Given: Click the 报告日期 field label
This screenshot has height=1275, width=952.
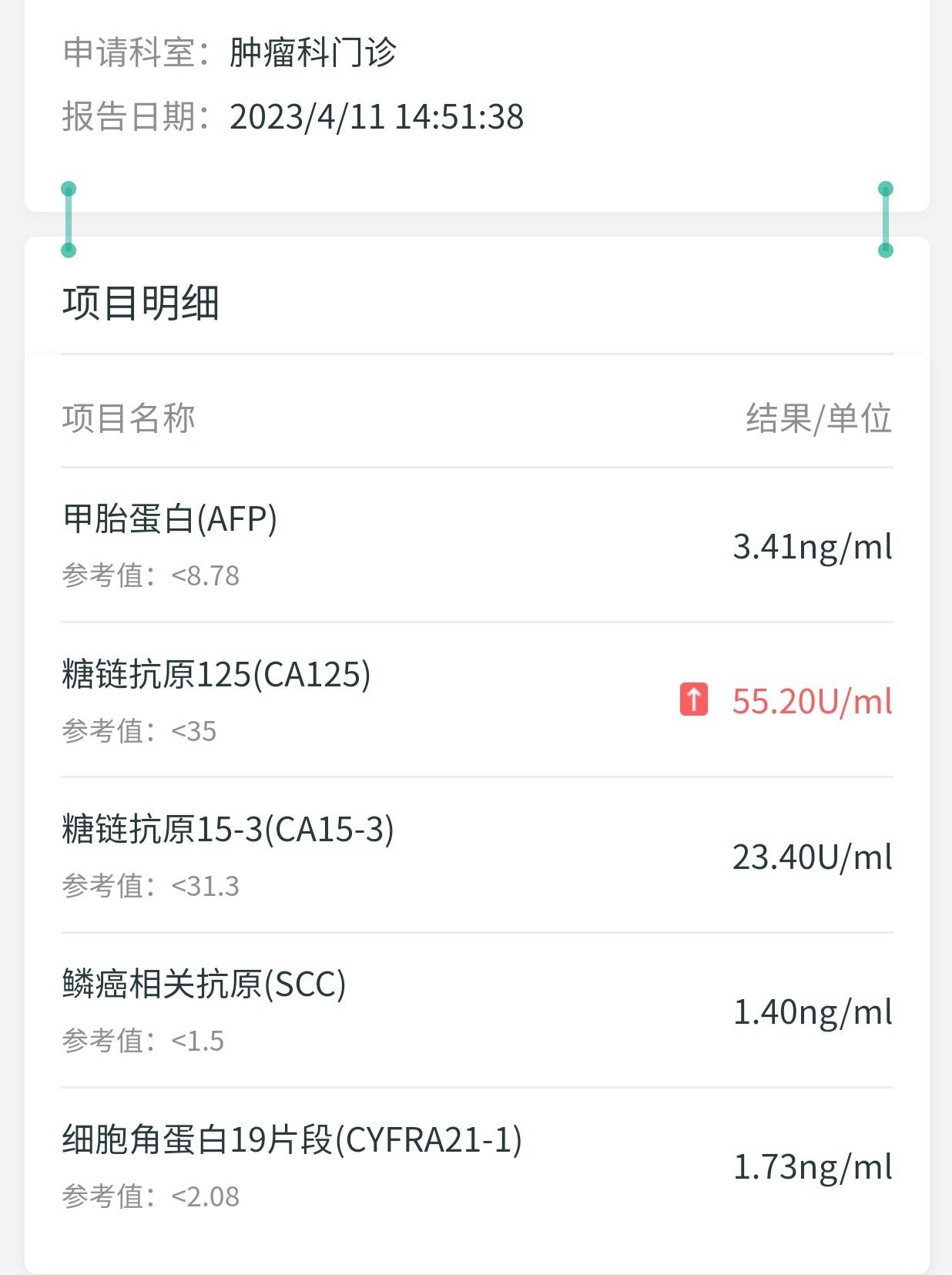Looking at the screenshot, I should (x=127, y=117).
